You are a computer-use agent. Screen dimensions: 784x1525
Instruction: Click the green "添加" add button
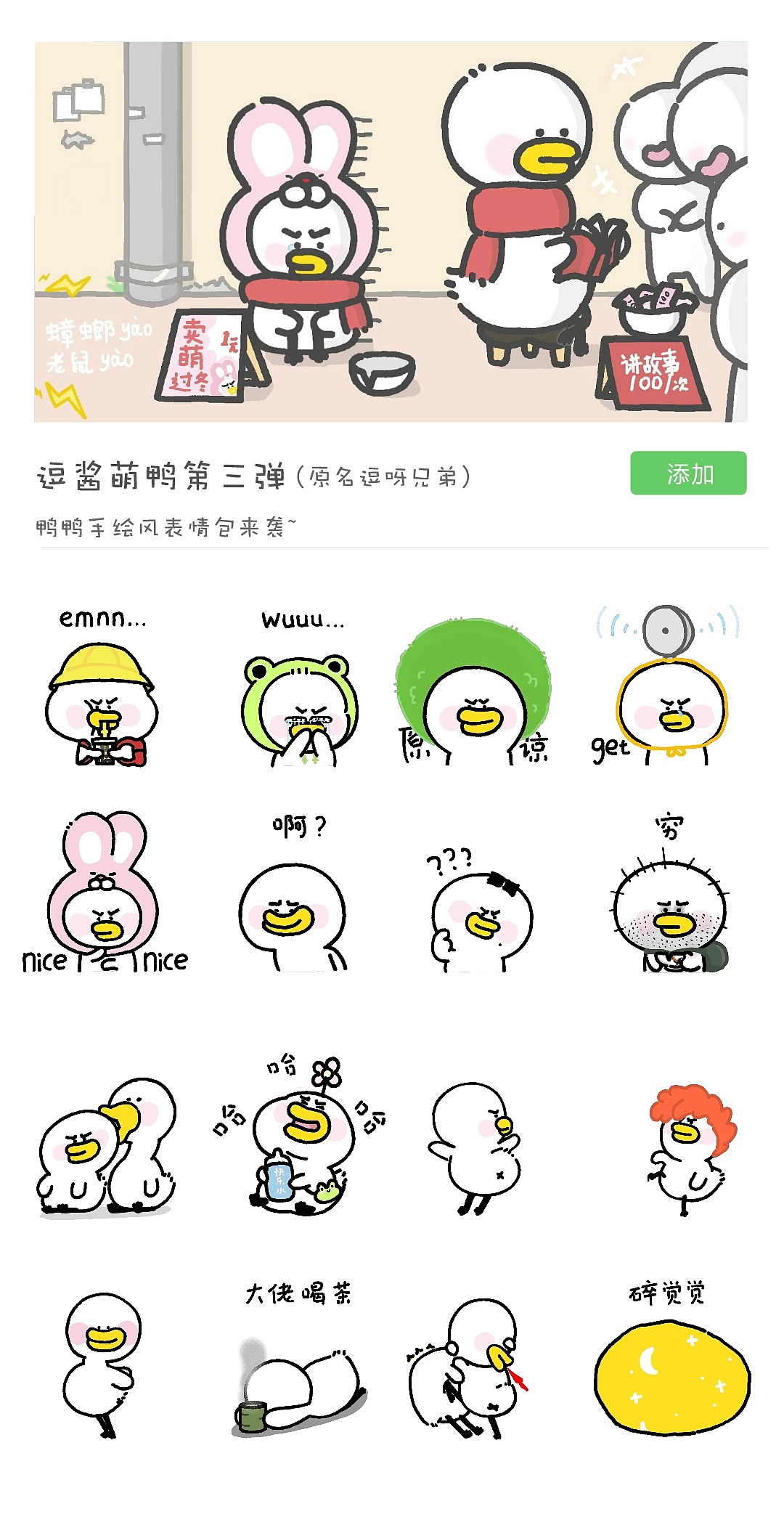[x=687, y=472]
